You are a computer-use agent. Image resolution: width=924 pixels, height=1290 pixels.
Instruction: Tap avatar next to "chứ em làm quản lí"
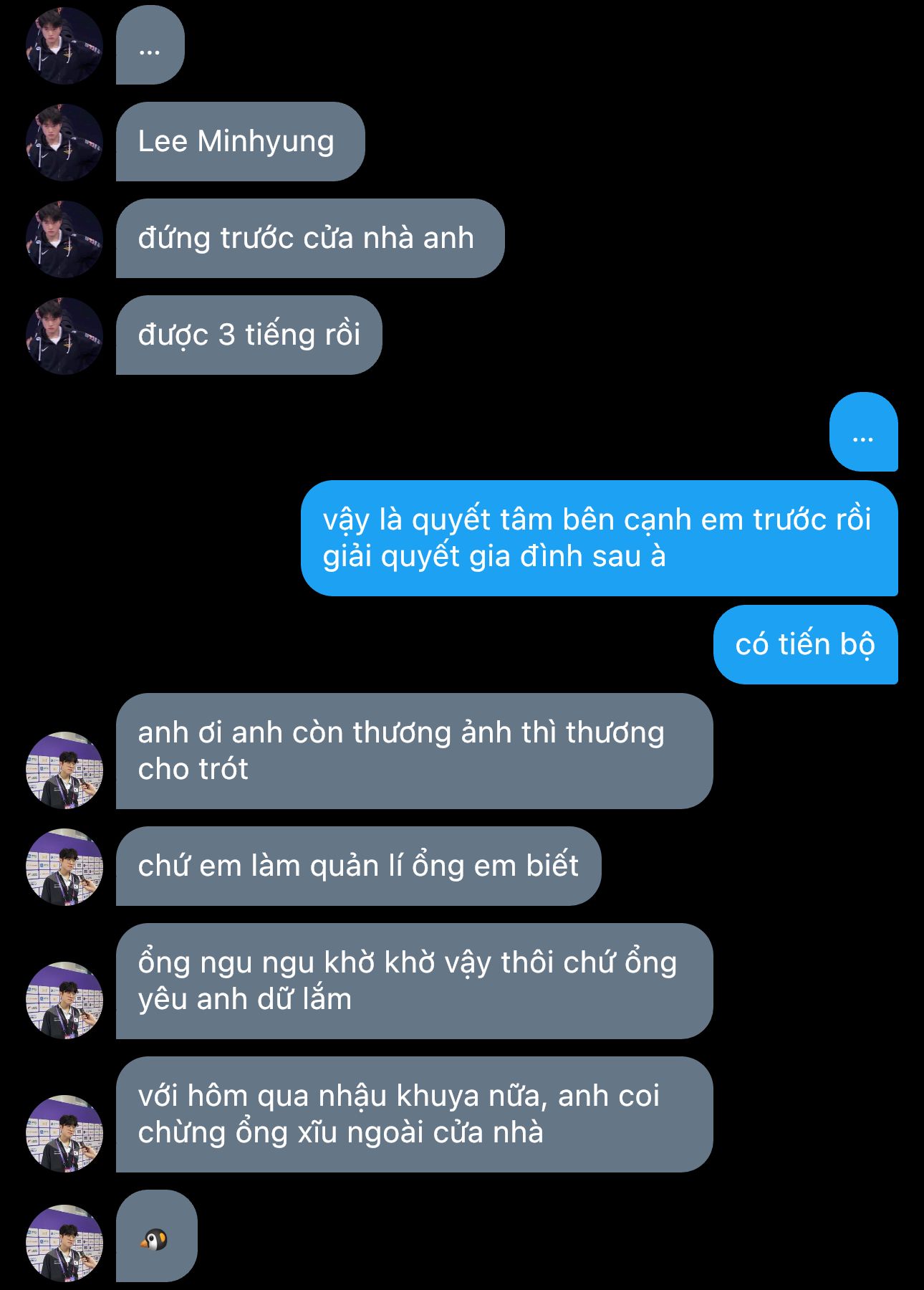click(x=64, y=867)
